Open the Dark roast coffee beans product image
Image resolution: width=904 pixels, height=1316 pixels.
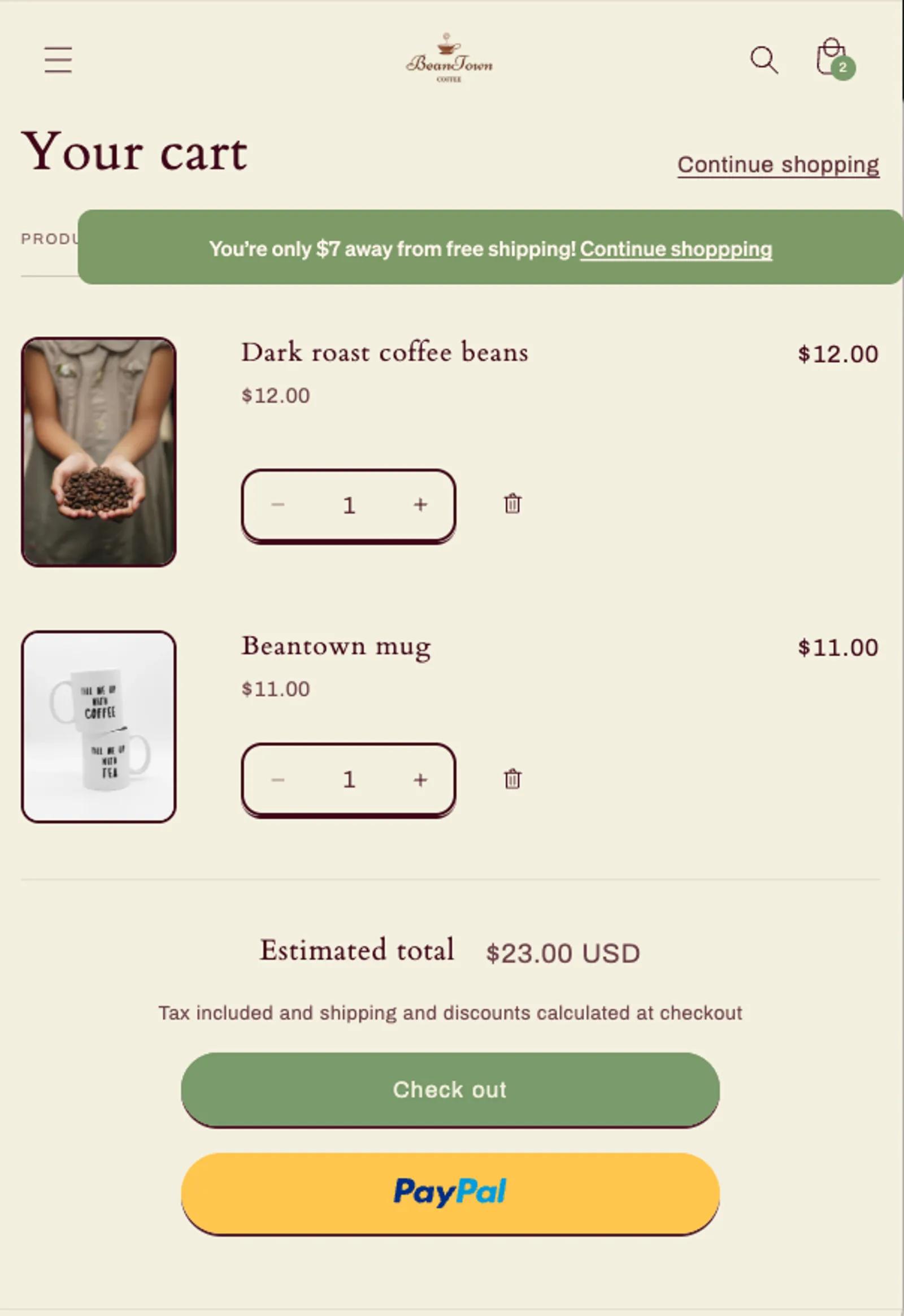98,452
